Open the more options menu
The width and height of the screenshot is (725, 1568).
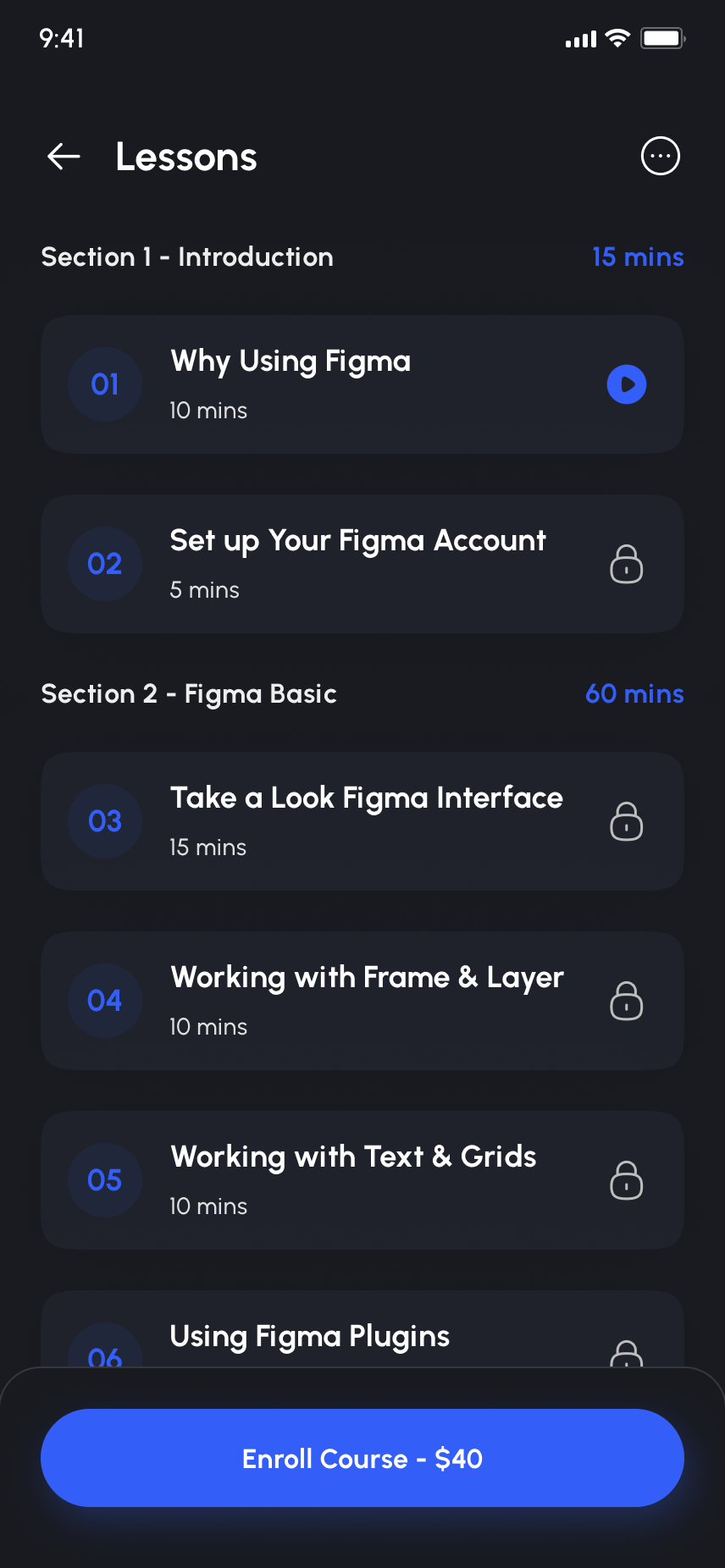[x=660, y=157]
